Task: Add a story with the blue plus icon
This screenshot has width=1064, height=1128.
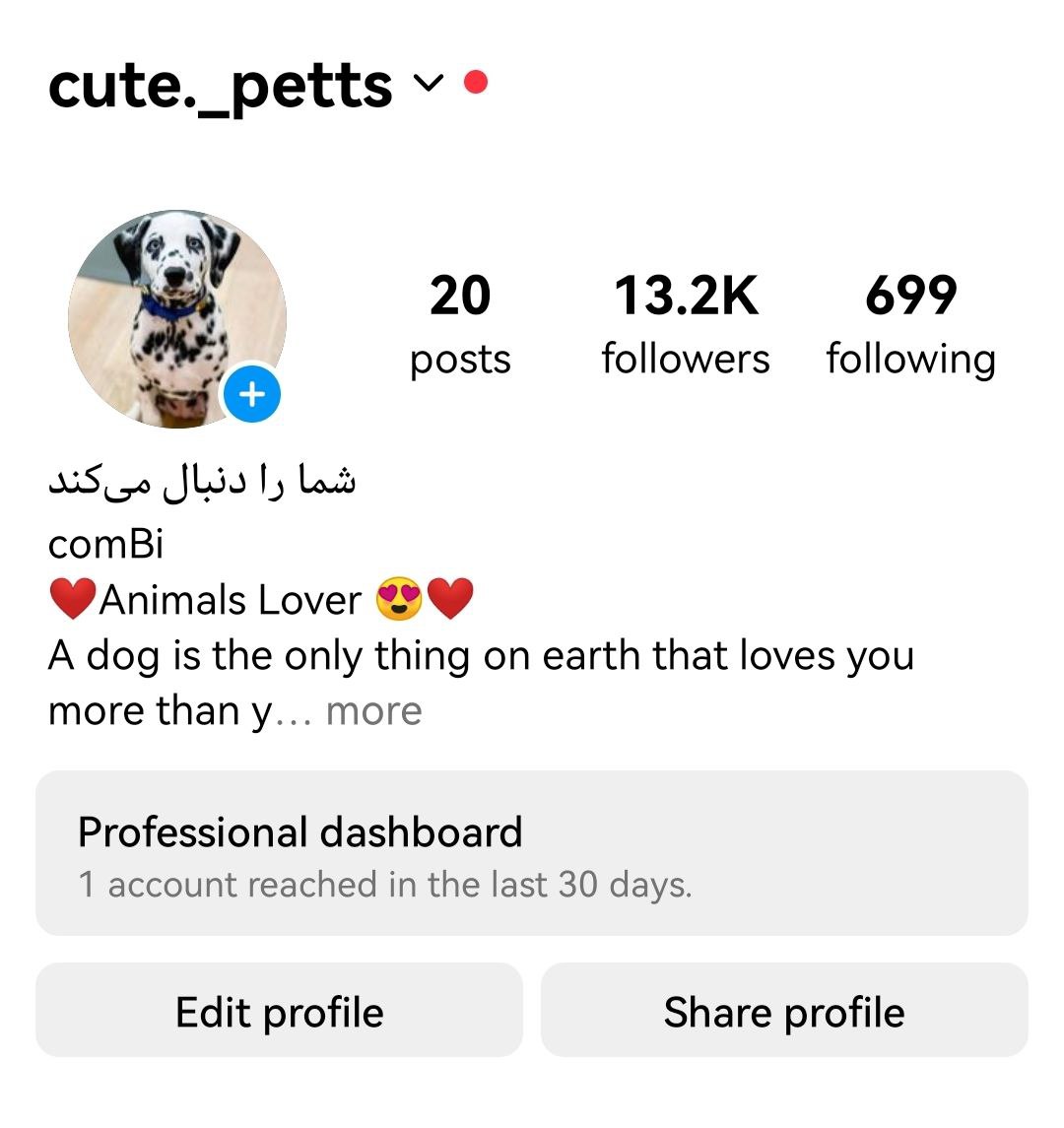Action: click(252, 395)
